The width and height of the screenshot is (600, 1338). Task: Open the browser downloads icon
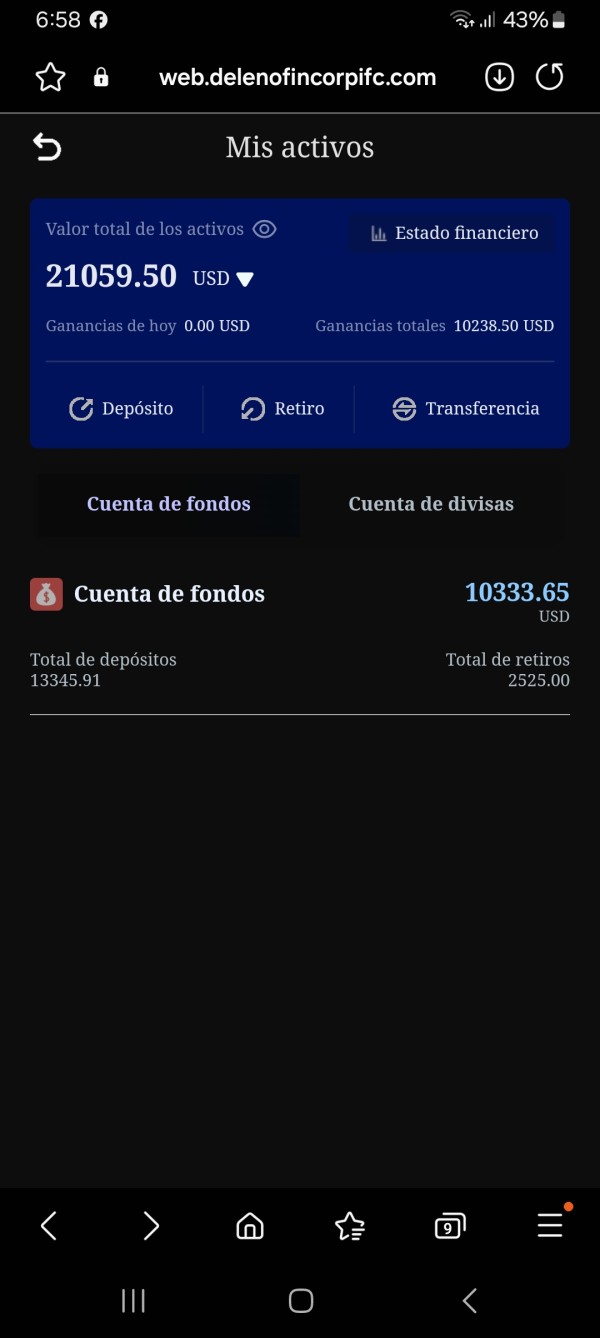pyautogui.click(x=499, y=77)
